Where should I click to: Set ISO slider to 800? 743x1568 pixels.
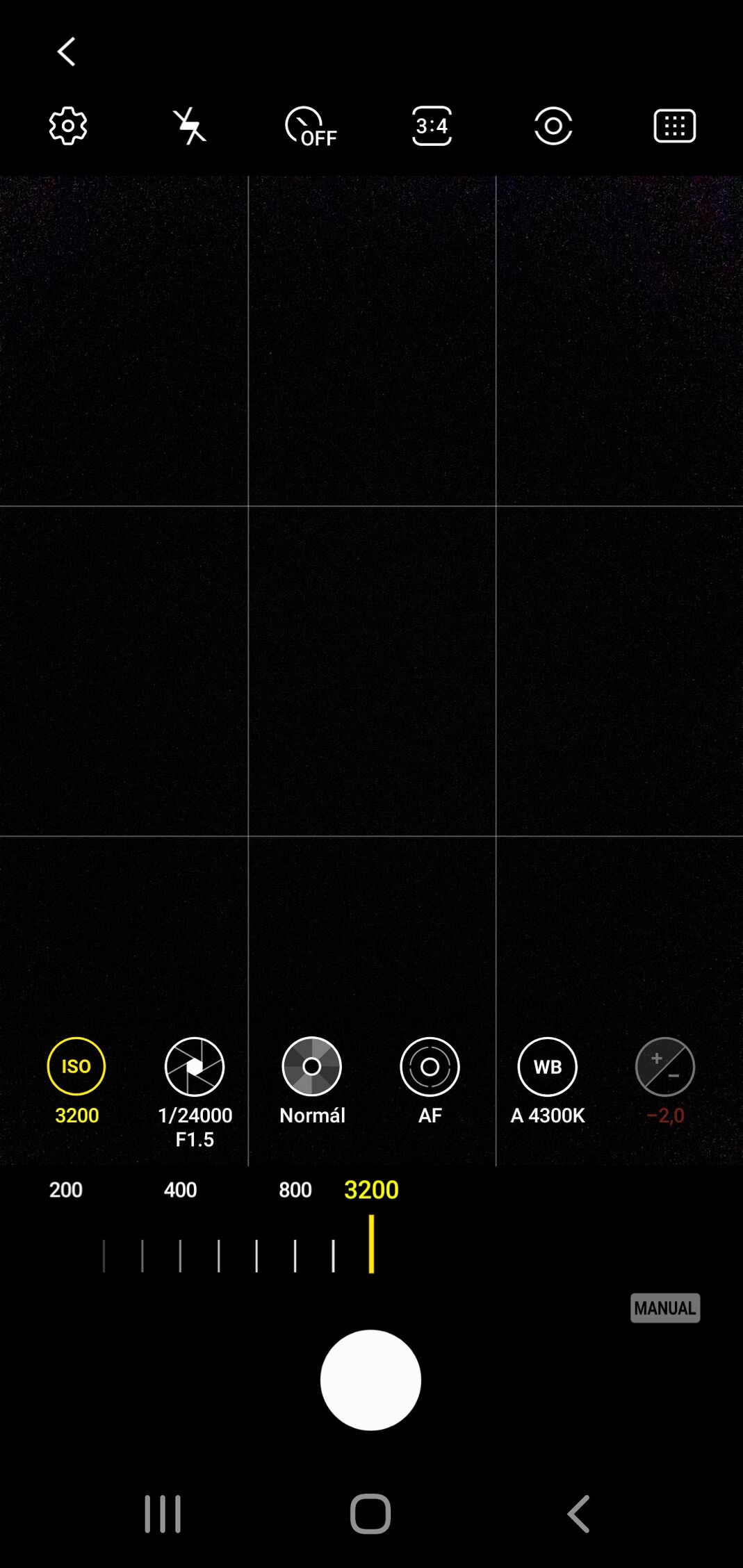click(295, 1190)
